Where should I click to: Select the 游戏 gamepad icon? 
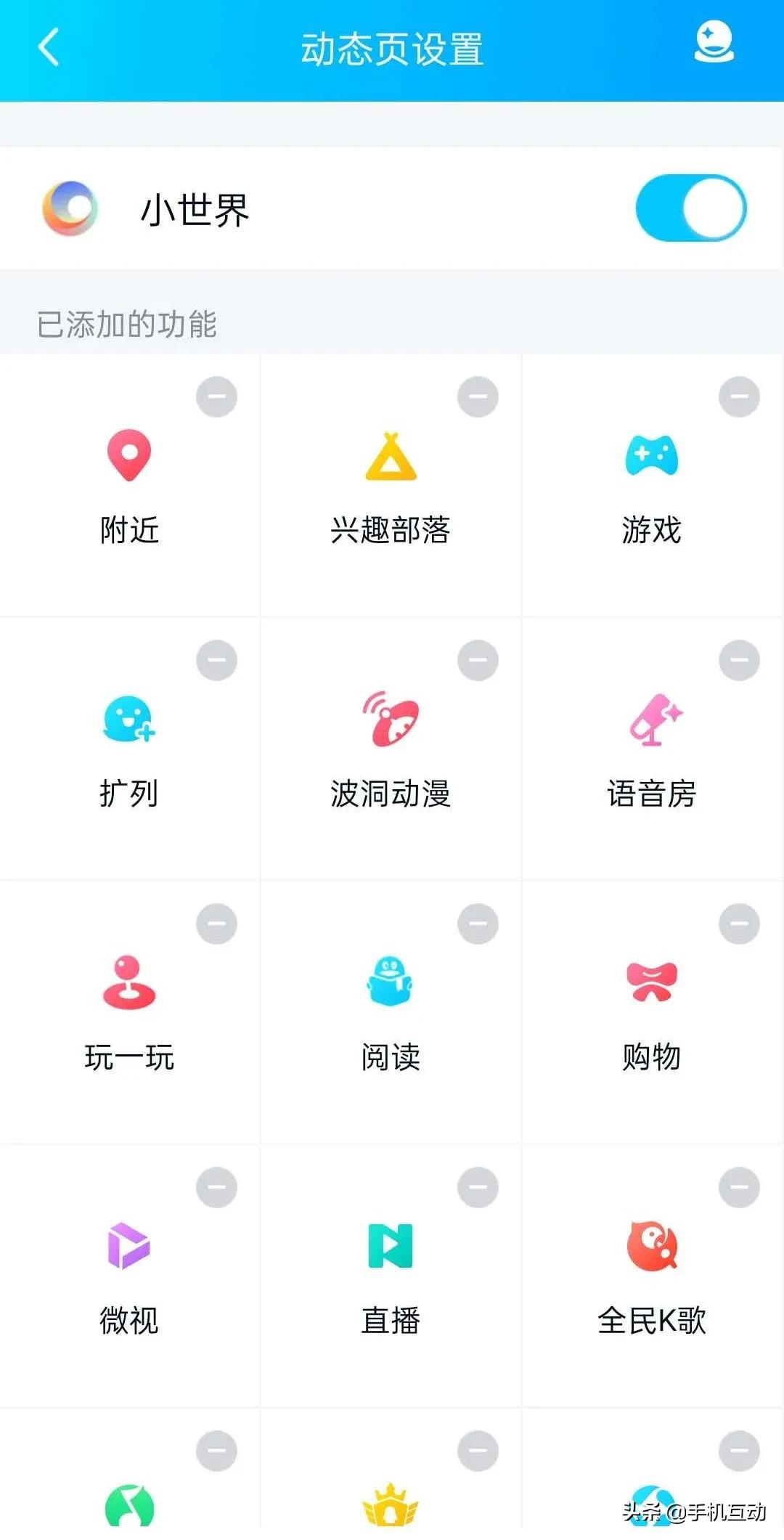click(652, 457)
